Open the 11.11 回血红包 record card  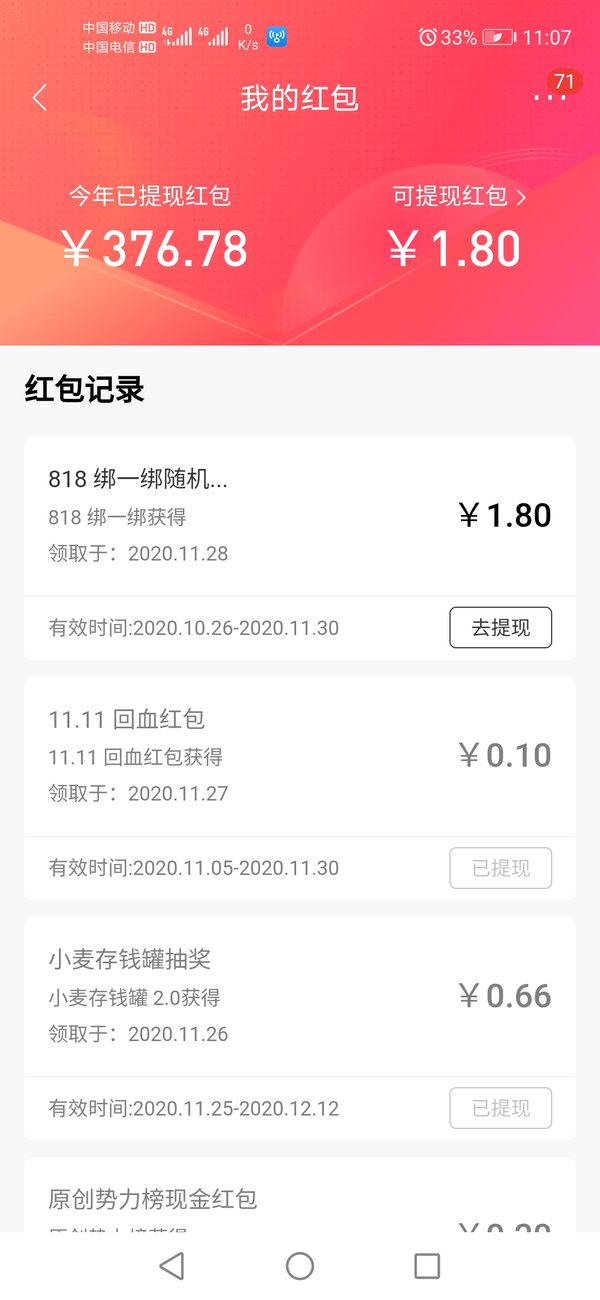point(300,789)
